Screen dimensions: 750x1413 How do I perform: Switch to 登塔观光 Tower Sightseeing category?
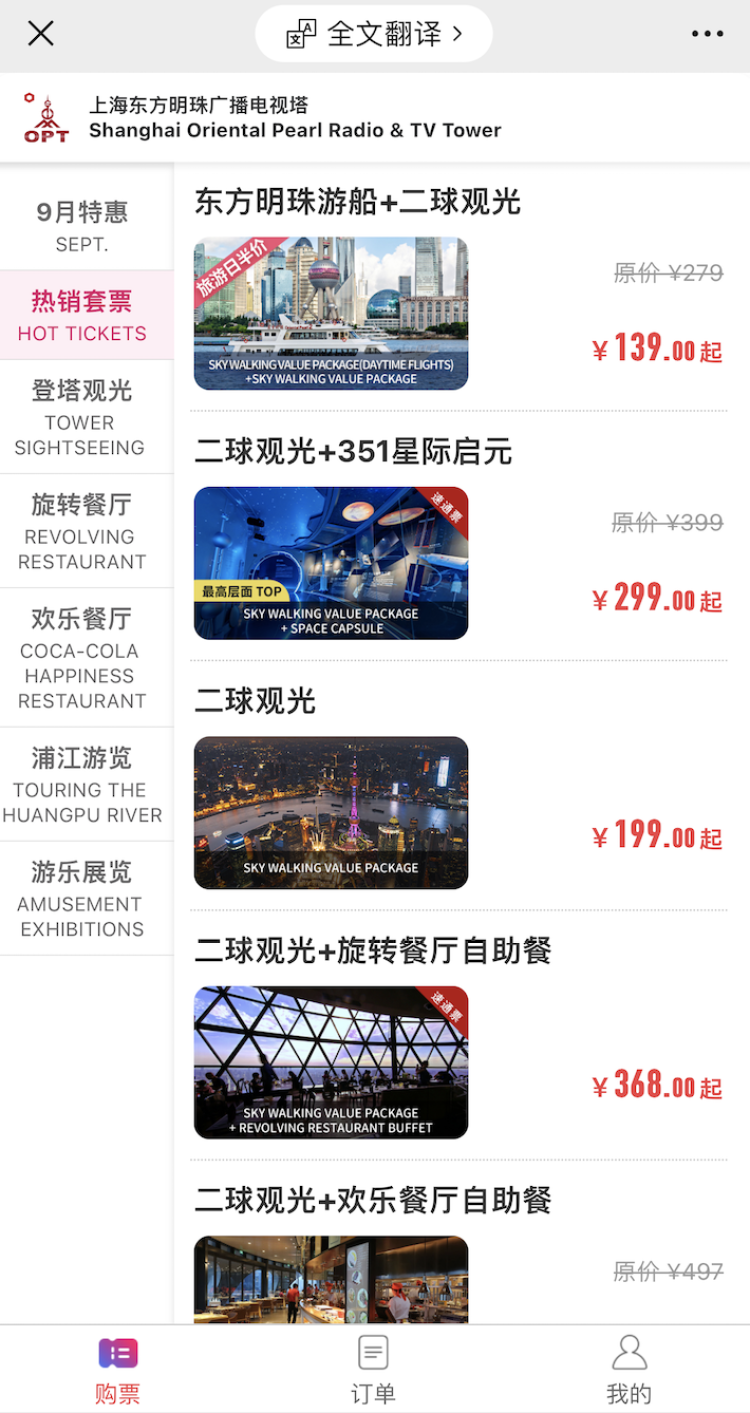(82, 417)
